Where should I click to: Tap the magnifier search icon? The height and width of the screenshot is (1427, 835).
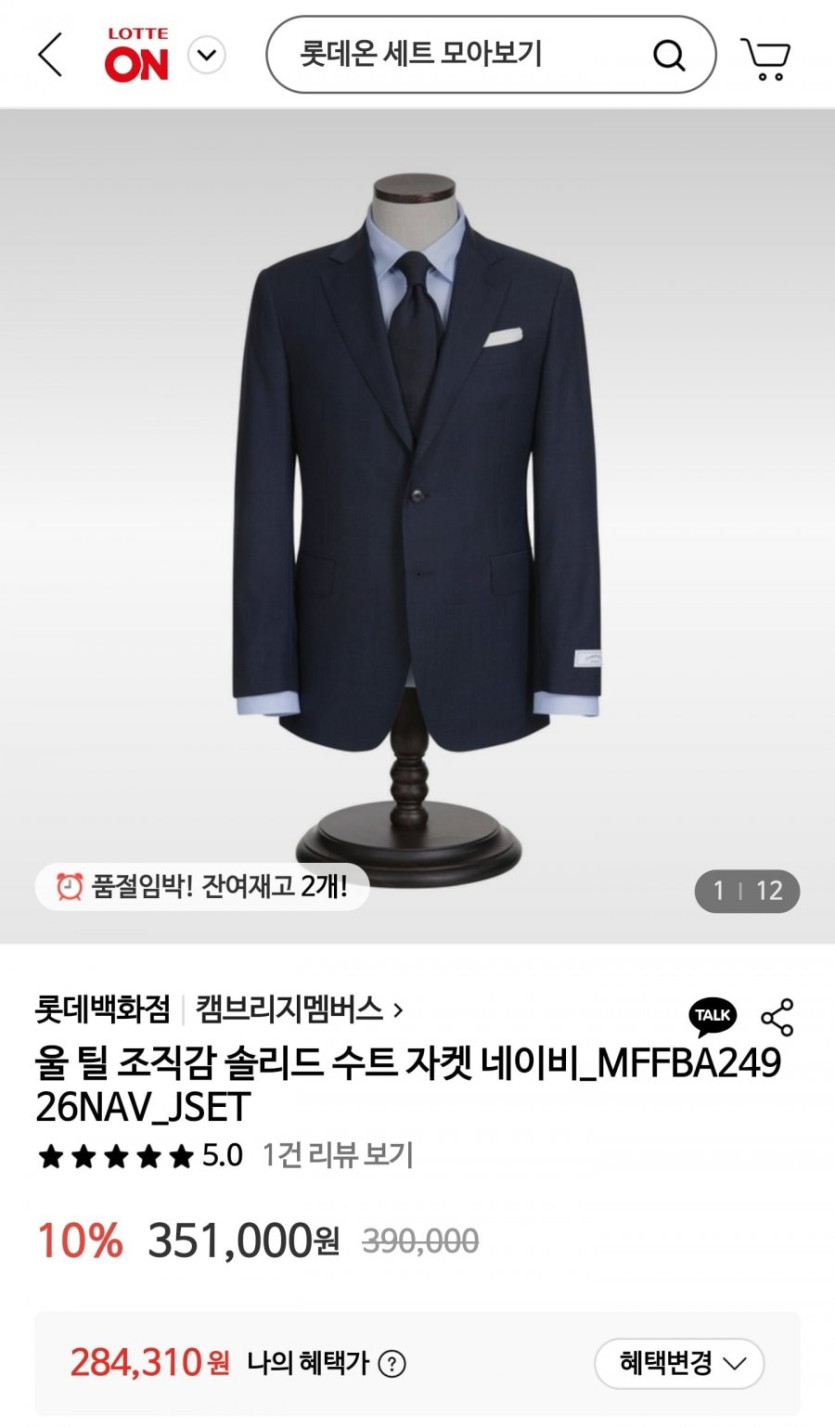[668, 55]
